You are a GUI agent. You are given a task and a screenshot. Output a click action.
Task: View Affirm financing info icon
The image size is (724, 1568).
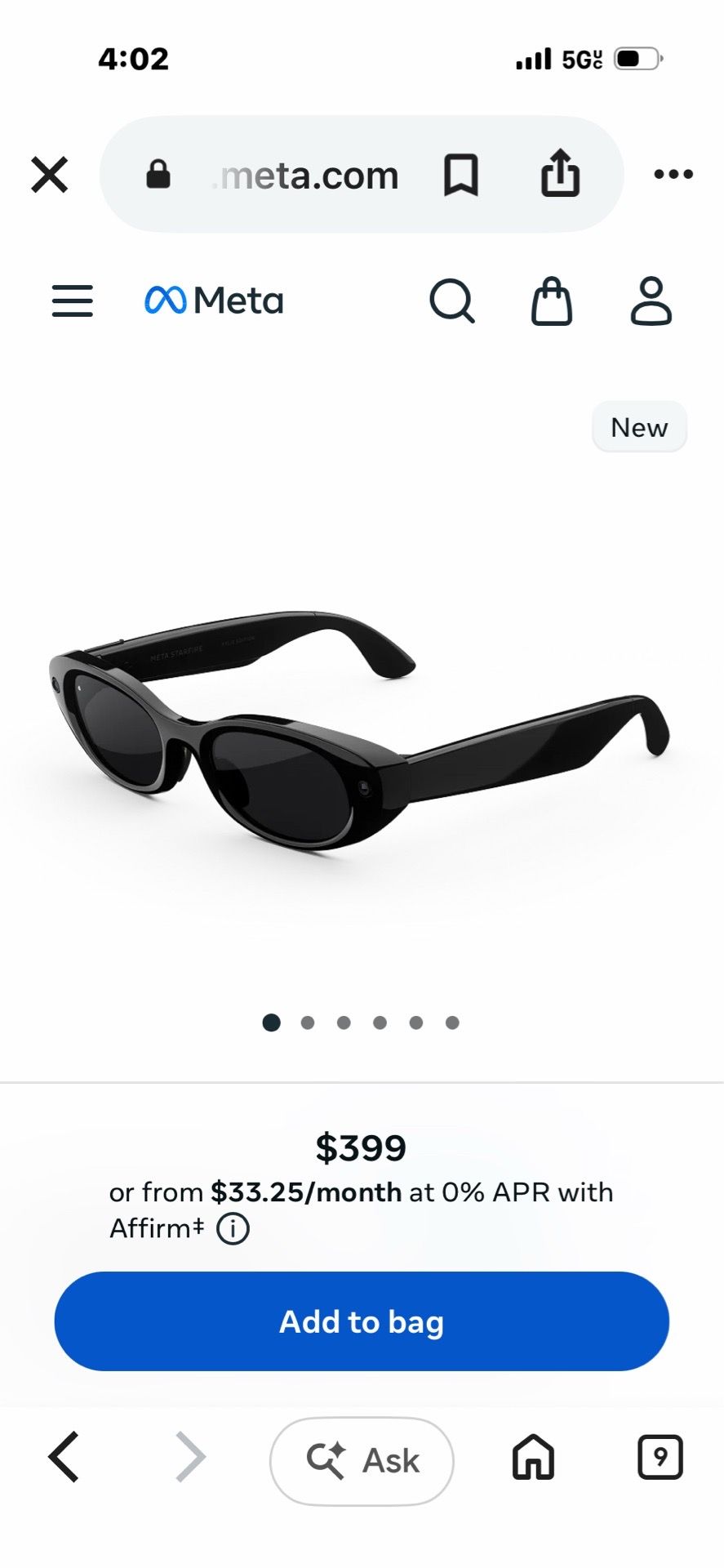tap(233, 1228)
